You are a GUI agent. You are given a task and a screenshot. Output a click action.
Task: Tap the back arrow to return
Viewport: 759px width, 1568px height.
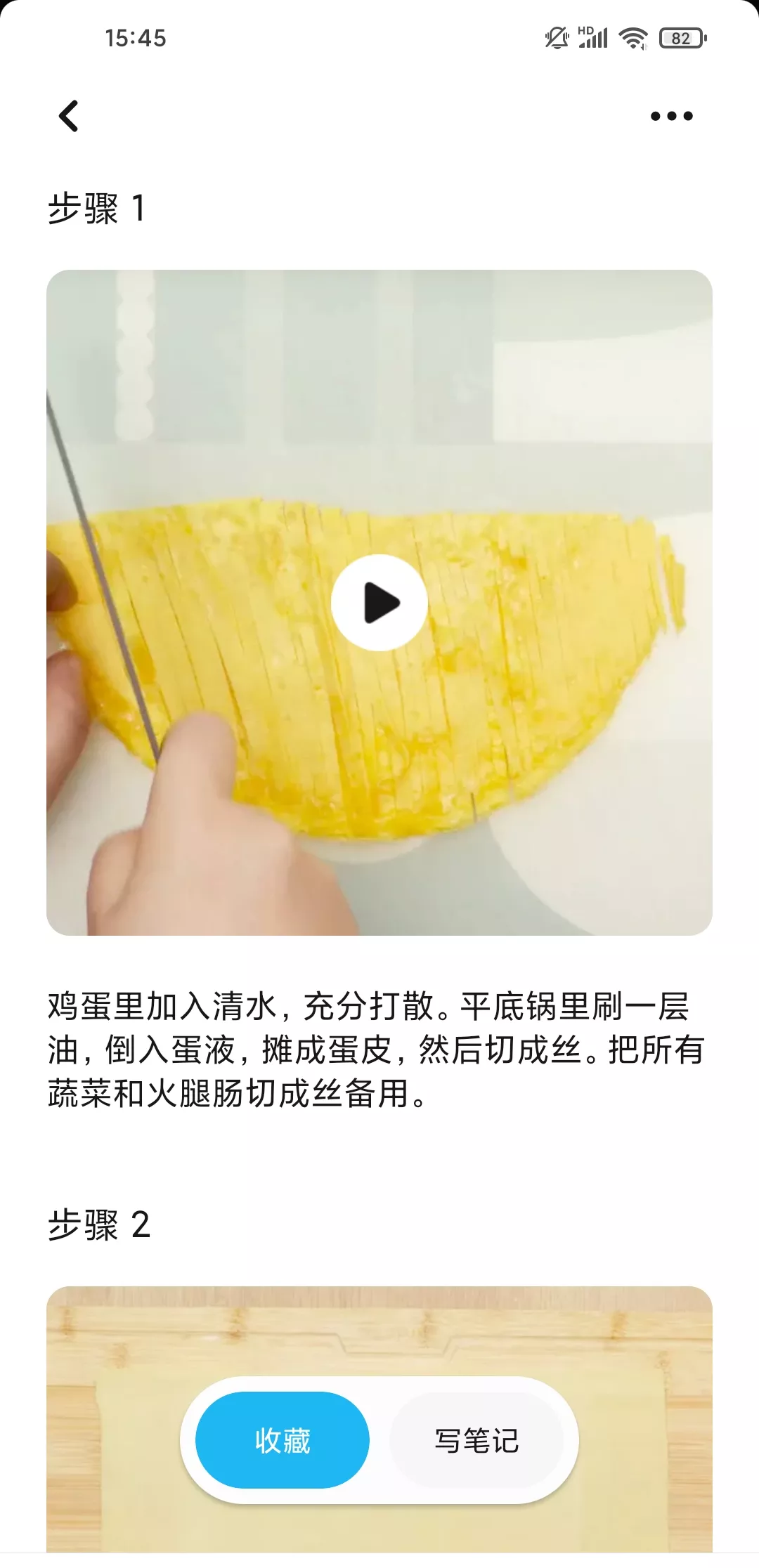[68, 116]
